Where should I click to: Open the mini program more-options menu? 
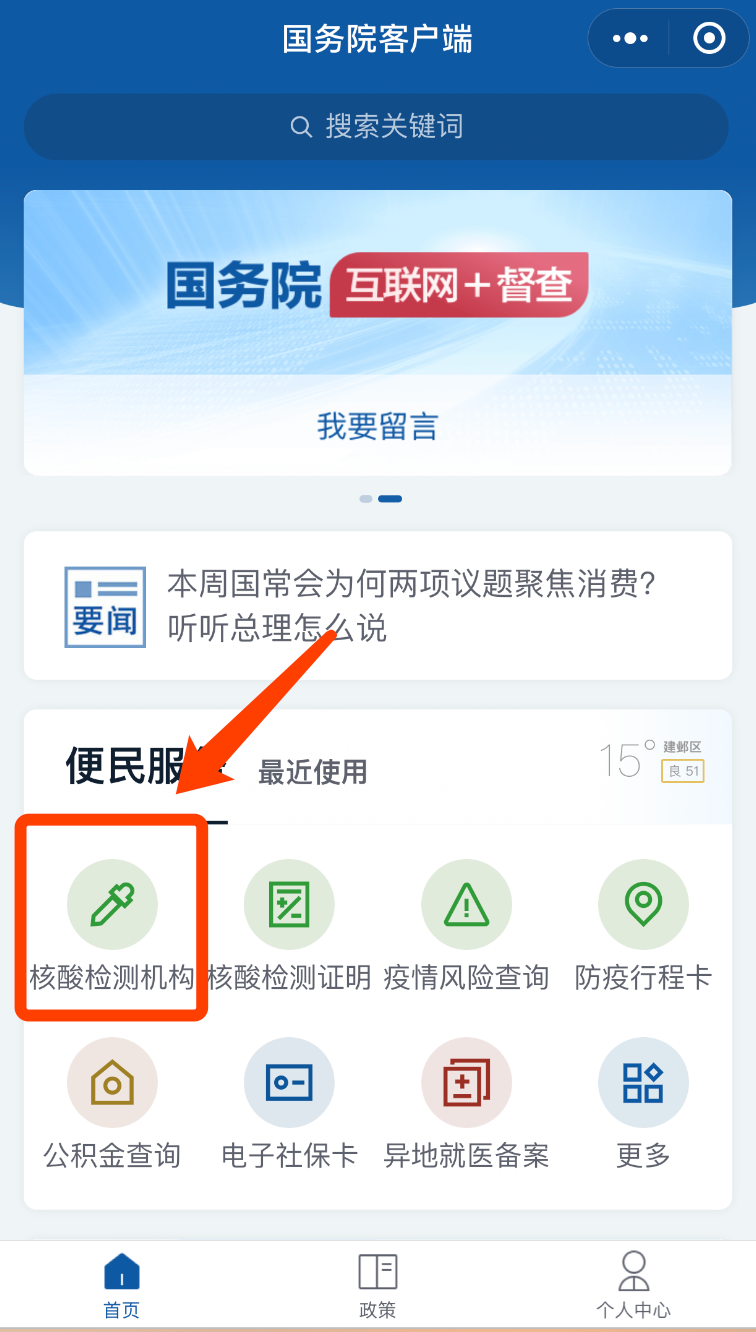[630, 39]
